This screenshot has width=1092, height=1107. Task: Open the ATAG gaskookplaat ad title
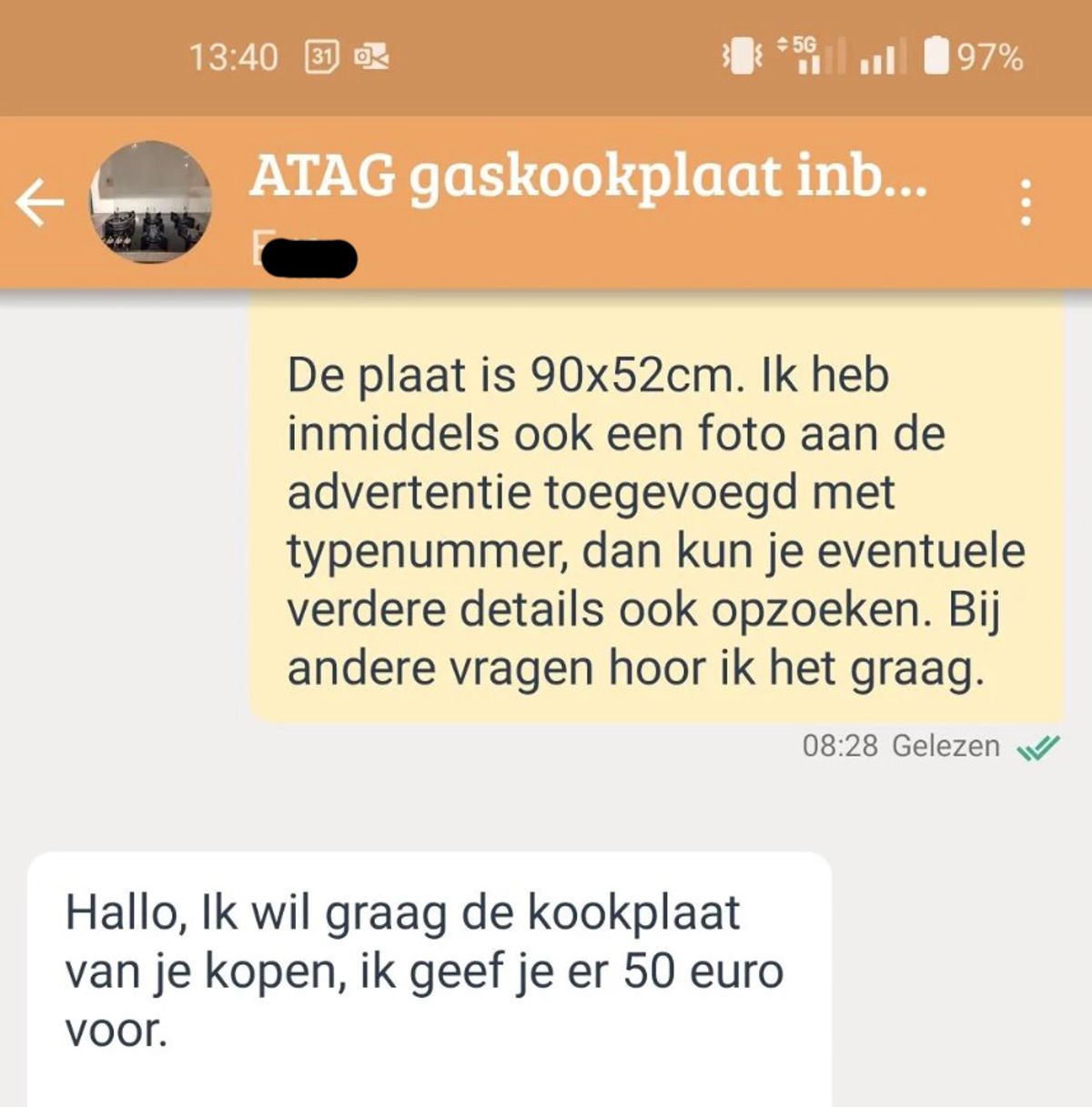pyautogui.click(x=588, y=176)
